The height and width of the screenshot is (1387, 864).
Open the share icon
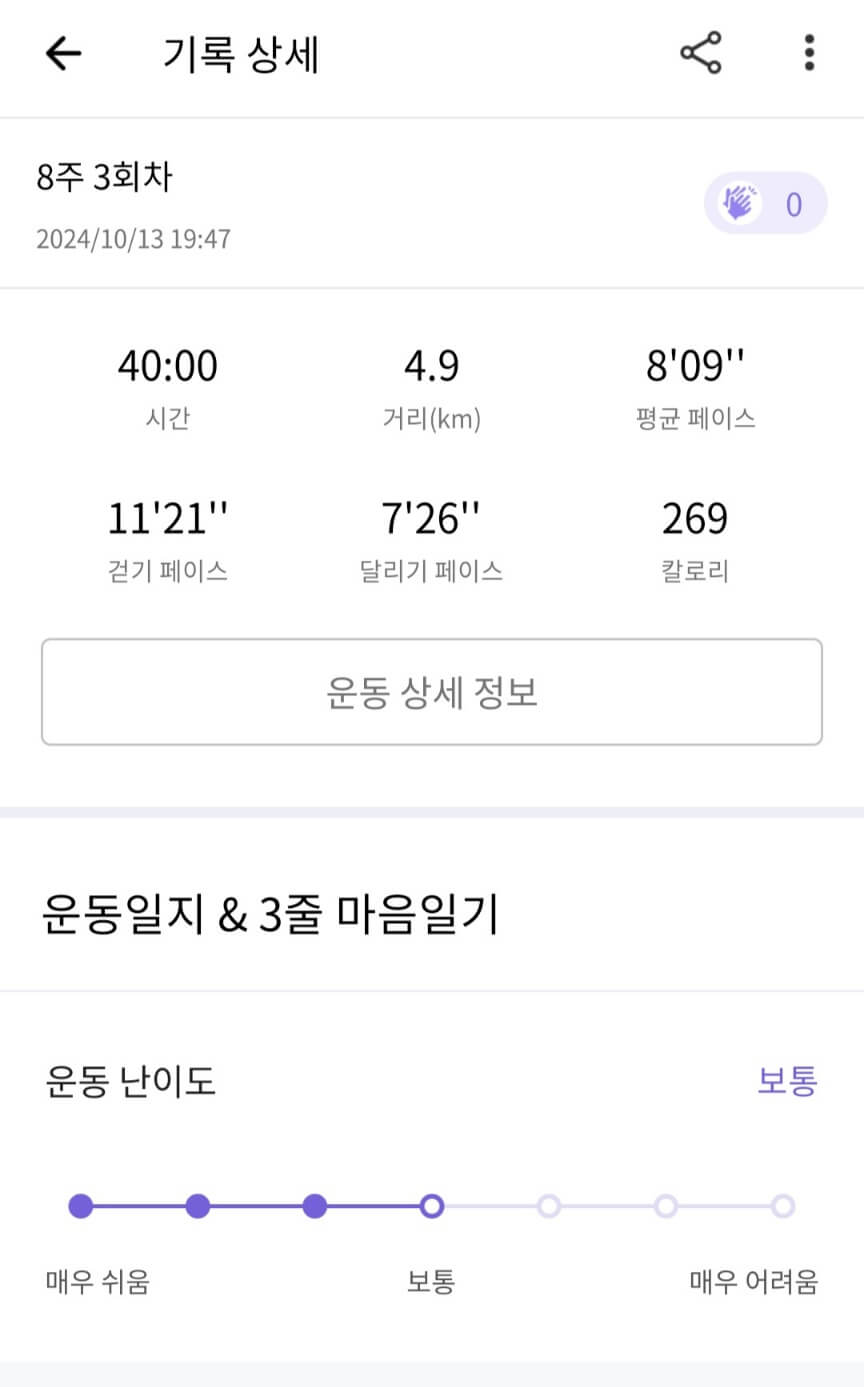click(698, 53)
